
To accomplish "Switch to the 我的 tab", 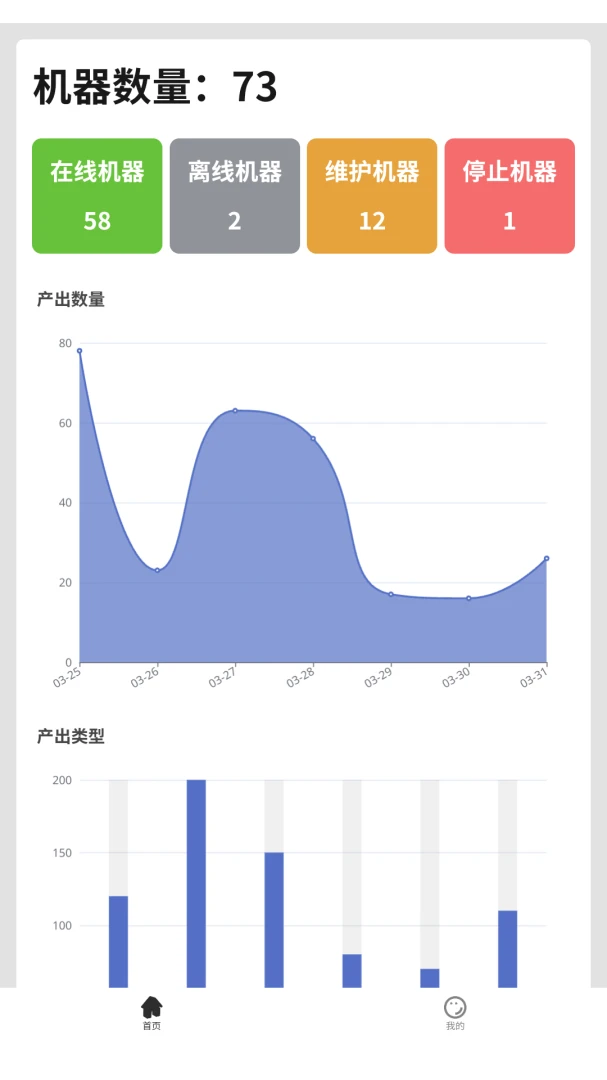I will (455, 1013).
